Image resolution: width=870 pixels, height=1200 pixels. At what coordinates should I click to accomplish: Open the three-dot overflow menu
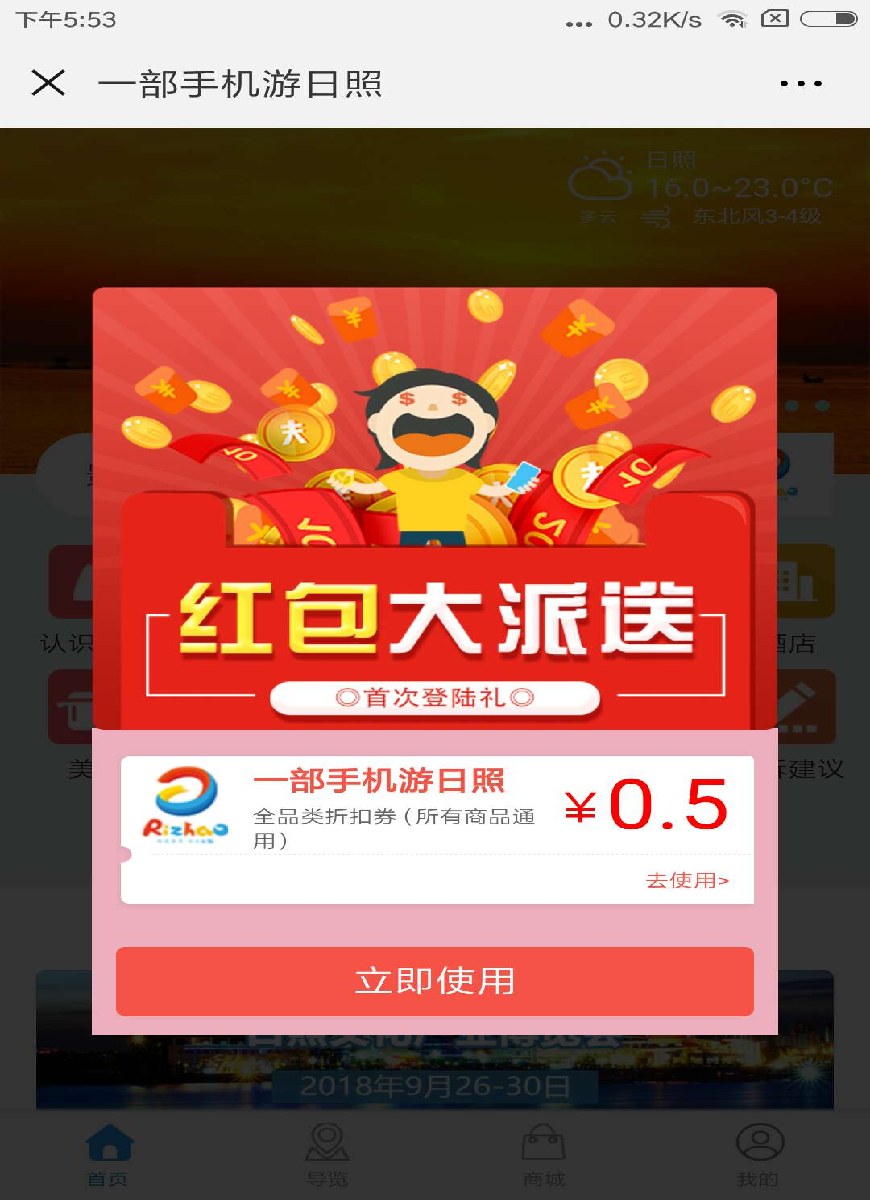pyautogui.click(x=801, y=84)
